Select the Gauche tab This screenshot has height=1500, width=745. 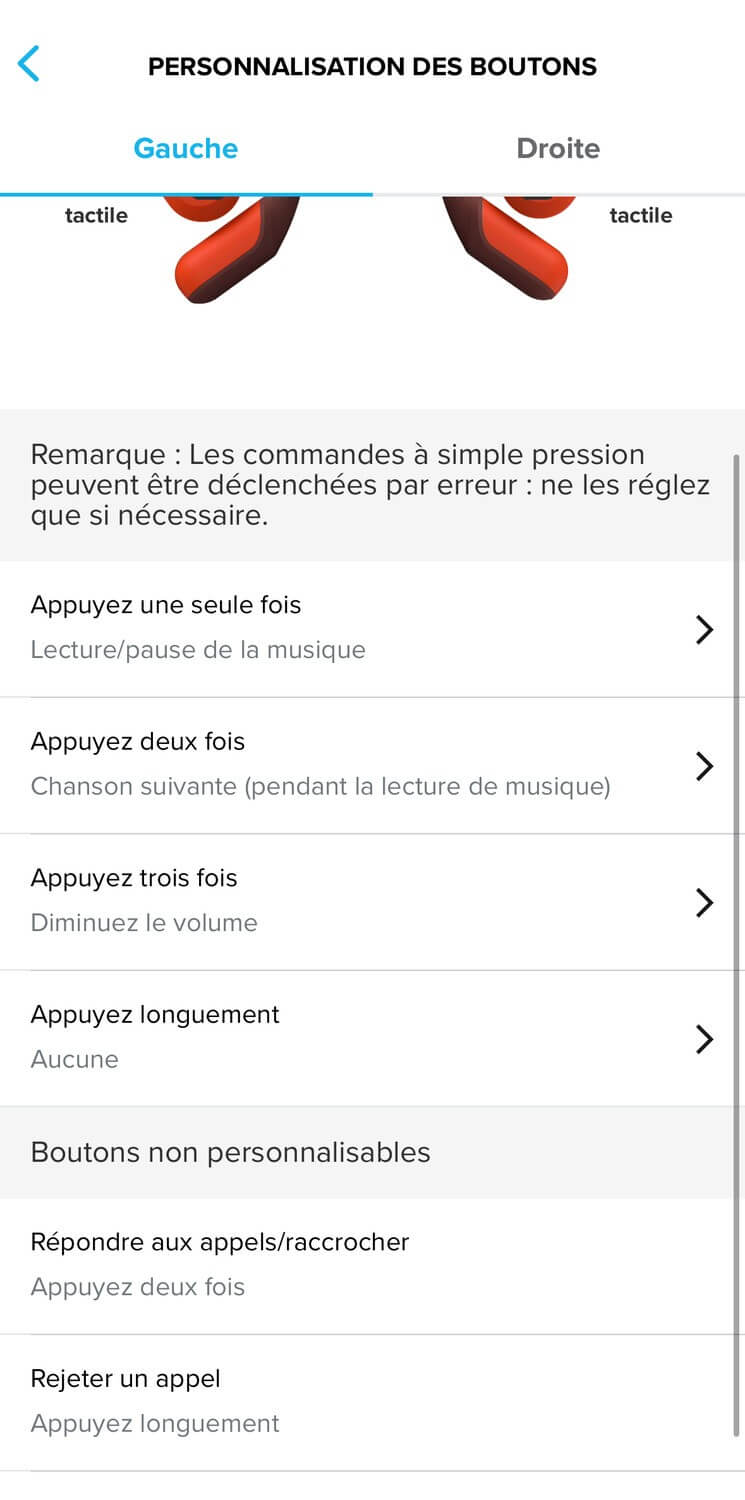[x=186, y=148]
